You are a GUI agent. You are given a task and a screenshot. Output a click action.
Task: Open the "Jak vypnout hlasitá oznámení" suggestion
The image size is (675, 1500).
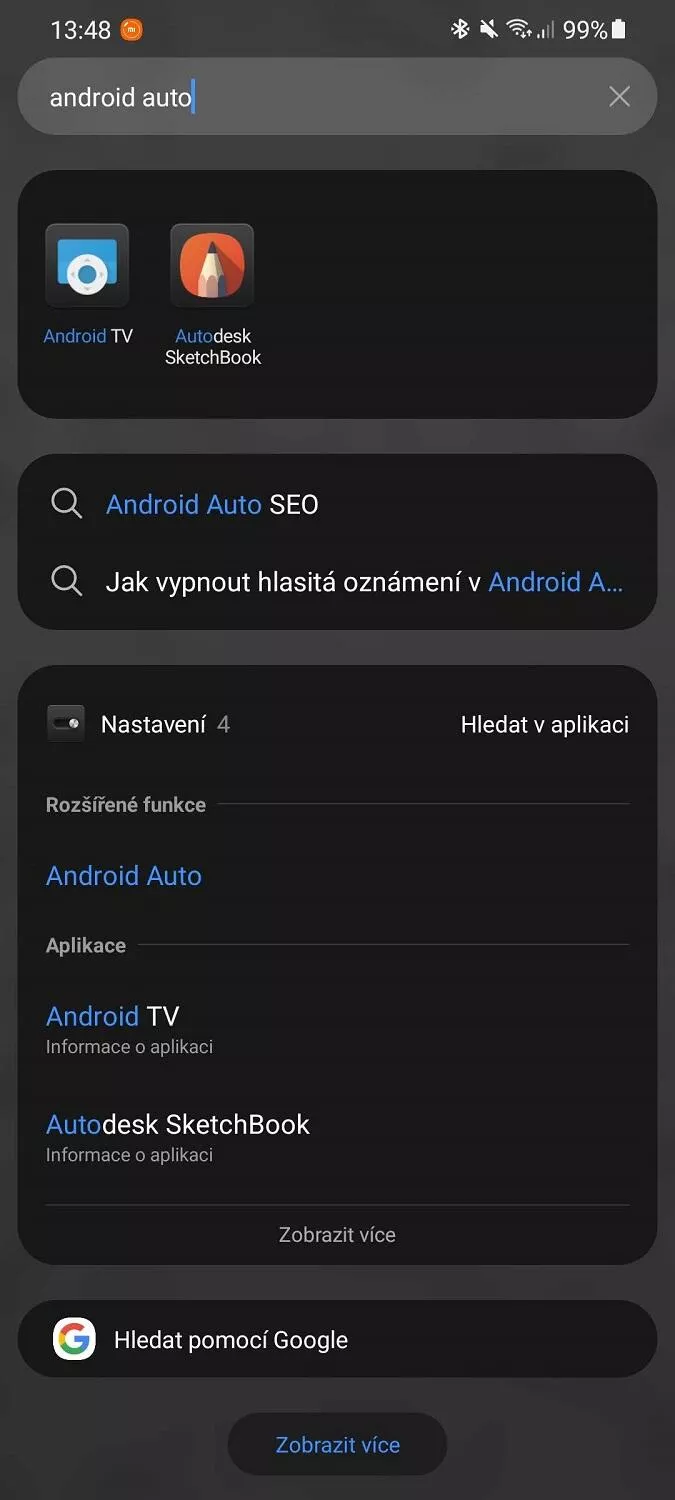pos(337,581)
